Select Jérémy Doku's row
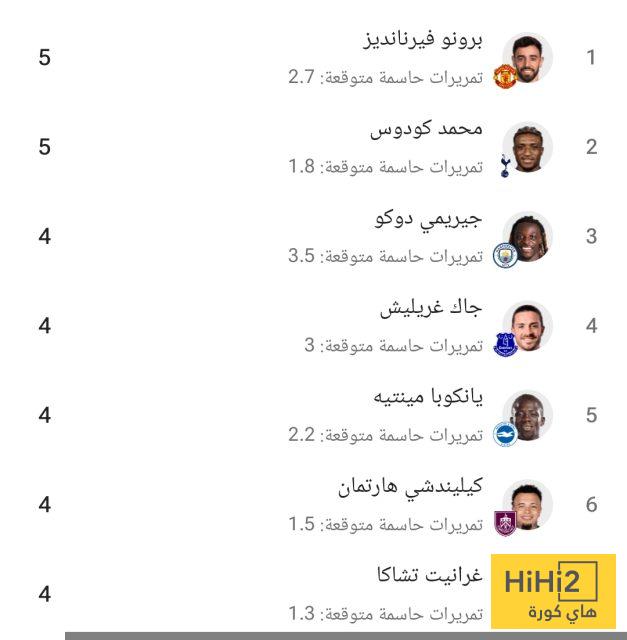The width and height of the screenshot is (627, 640). tap(428, 220)
